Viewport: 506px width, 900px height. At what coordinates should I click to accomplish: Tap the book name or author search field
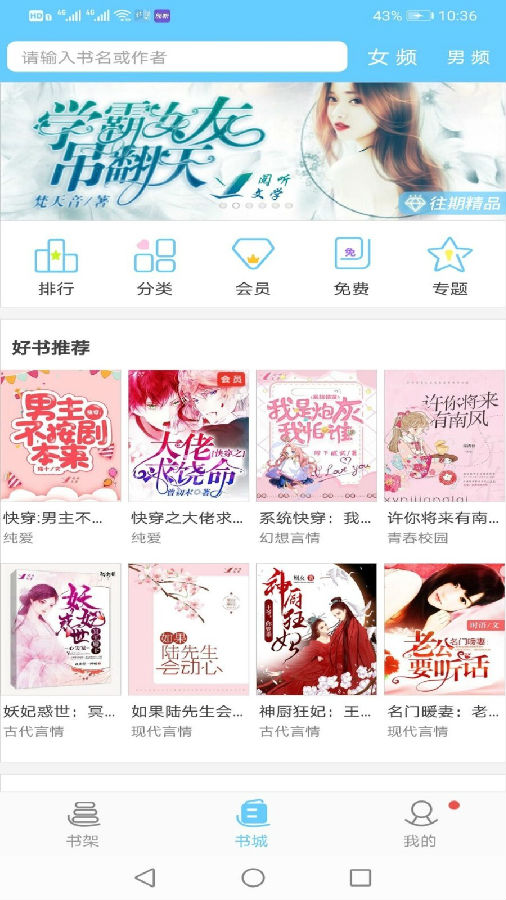177,57
